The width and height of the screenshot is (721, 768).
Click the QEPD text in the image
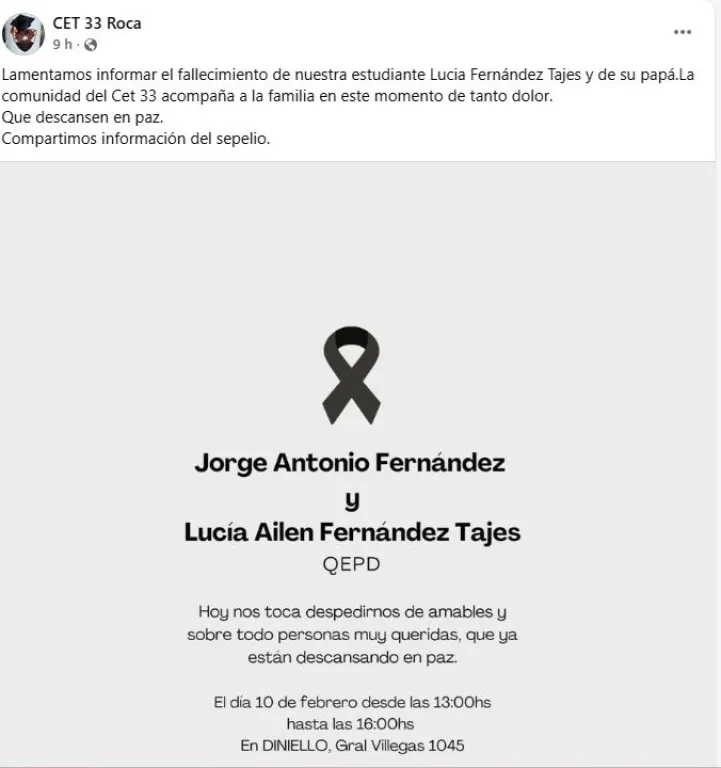pos(351,563)
